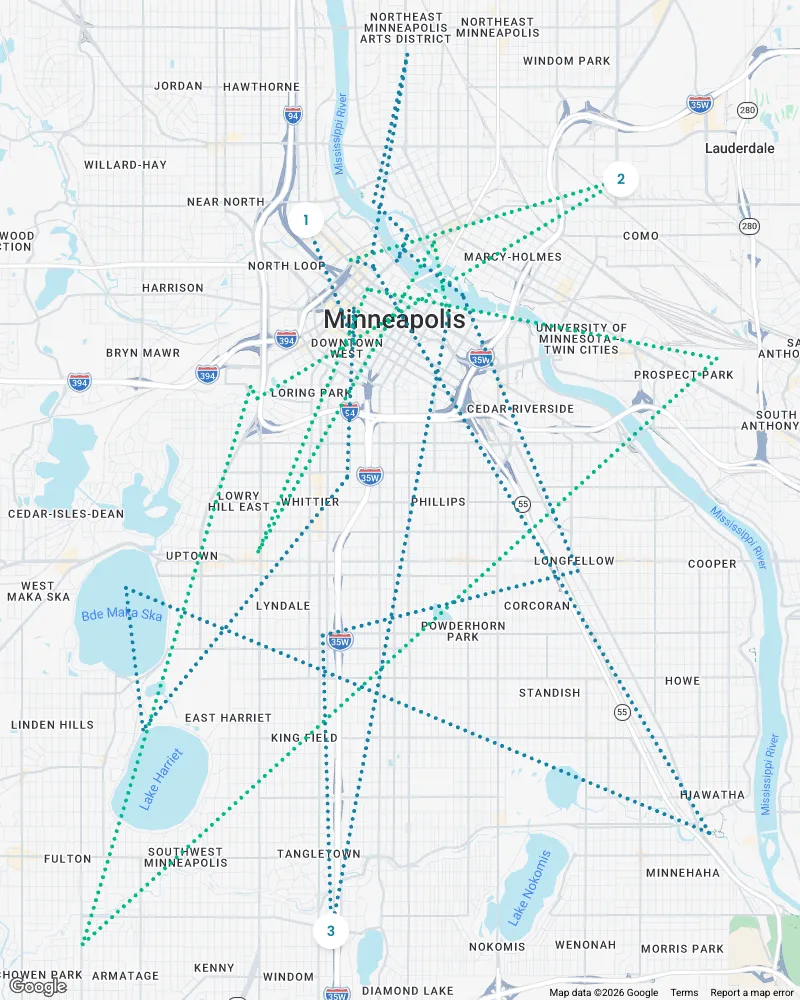The height and width of the screenshot is (1000, 800).
Task: Report a map error
Action: click(x=752, y=993)
